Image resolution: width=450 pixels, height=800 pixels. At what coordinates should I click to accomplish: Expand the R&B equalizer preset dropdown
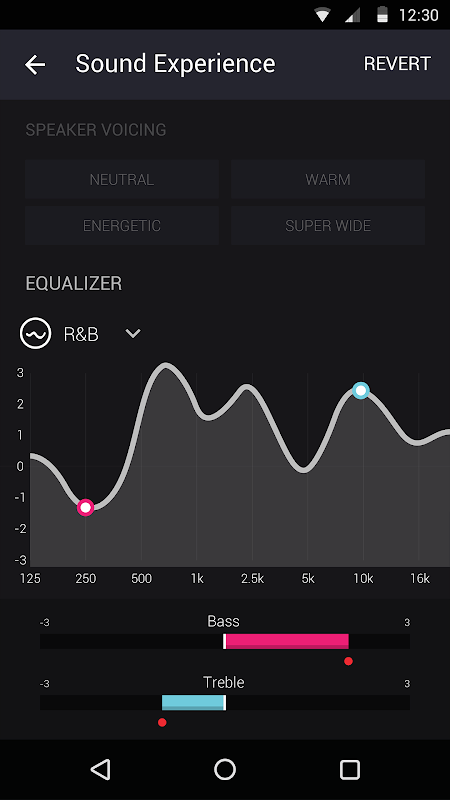tap(133, 334)
